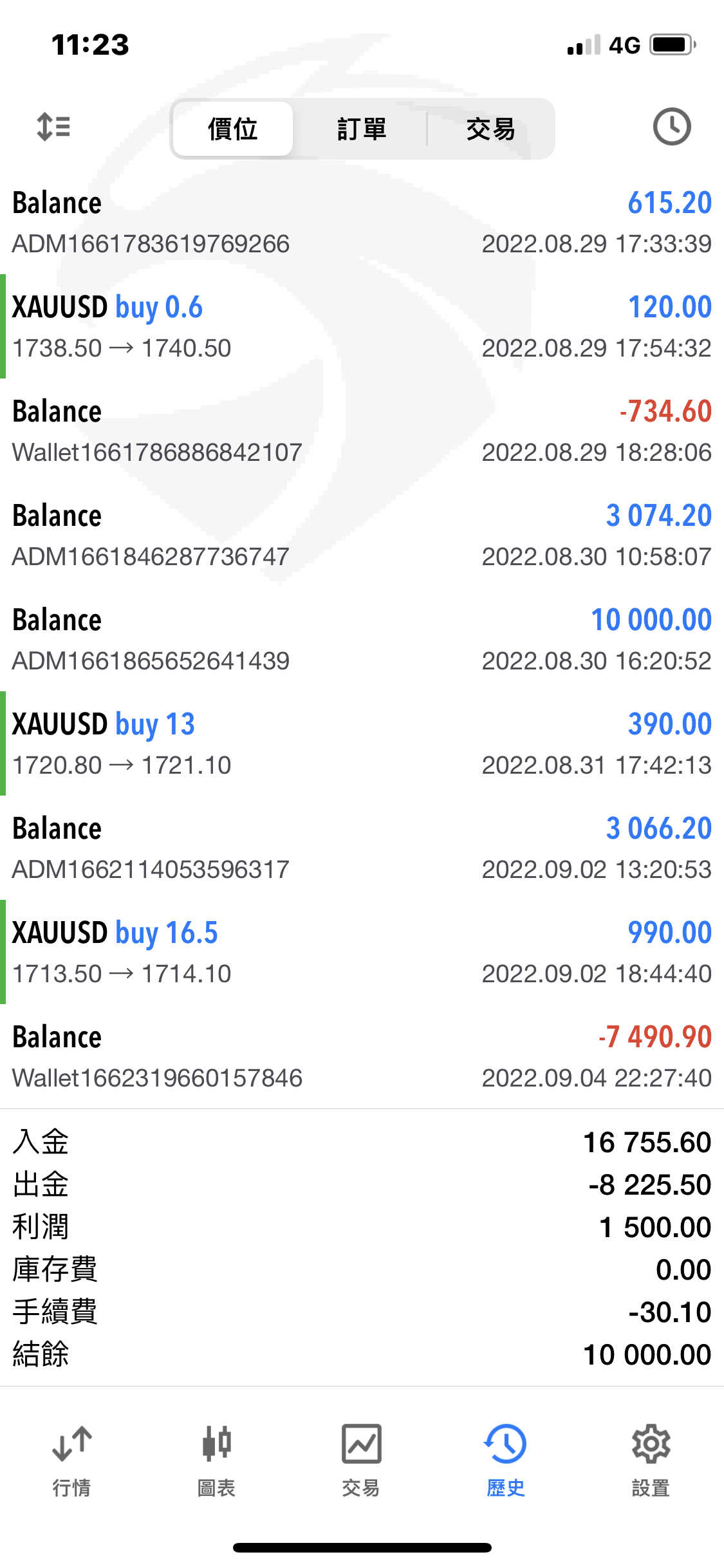Screen dimensions: 724x1568
Task: Open the sort order icon
Action: [x=53, y=127]
